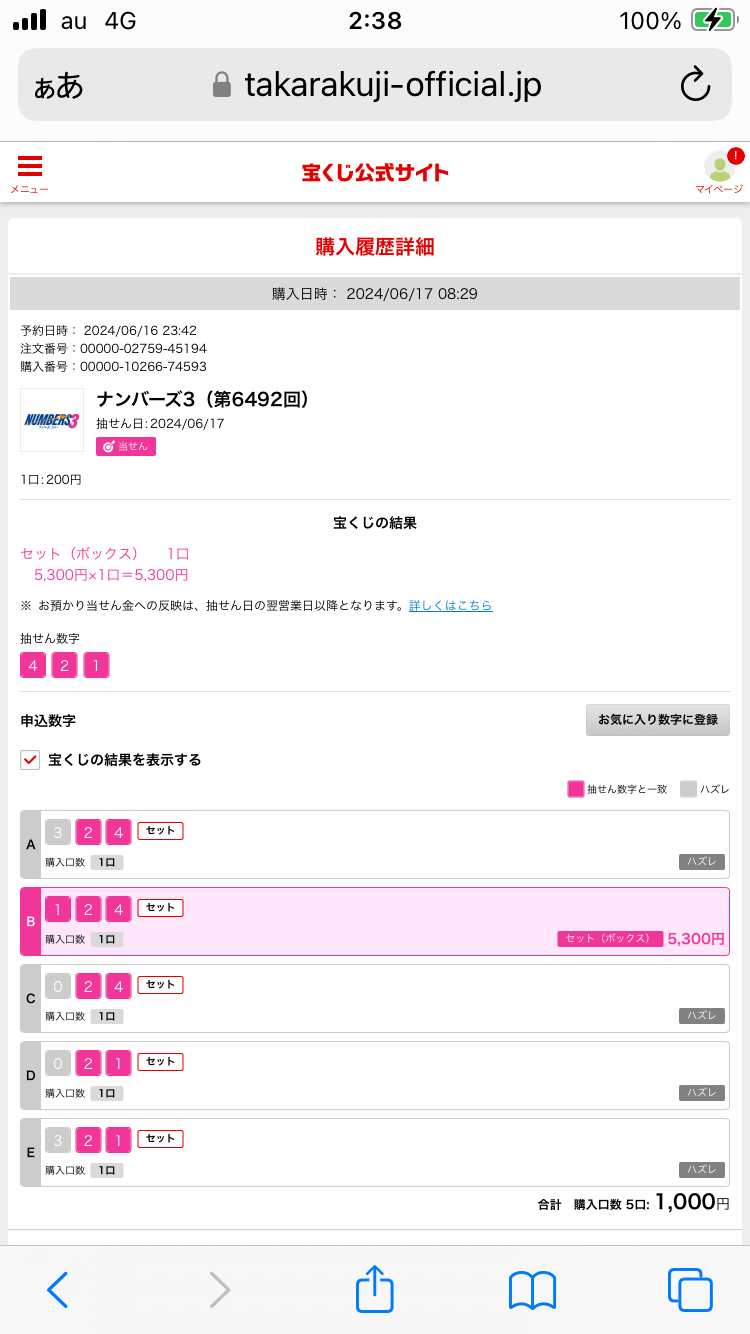Reload the page in Safari
The height and width of the screenshot is (1334, 750).
[x=695, y=85]
